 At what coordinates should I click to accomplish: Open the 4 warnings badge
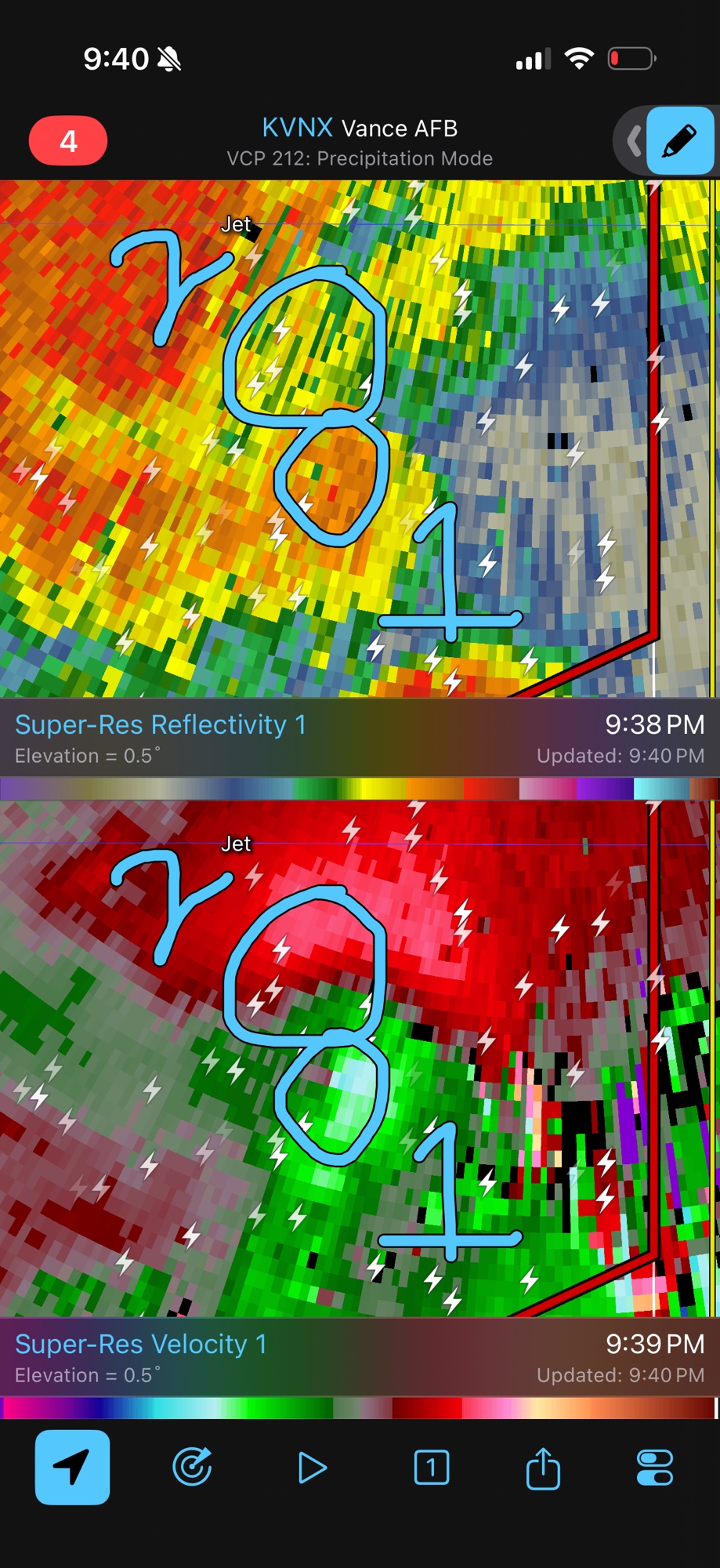pyautogui.click(x=68, y=141)
